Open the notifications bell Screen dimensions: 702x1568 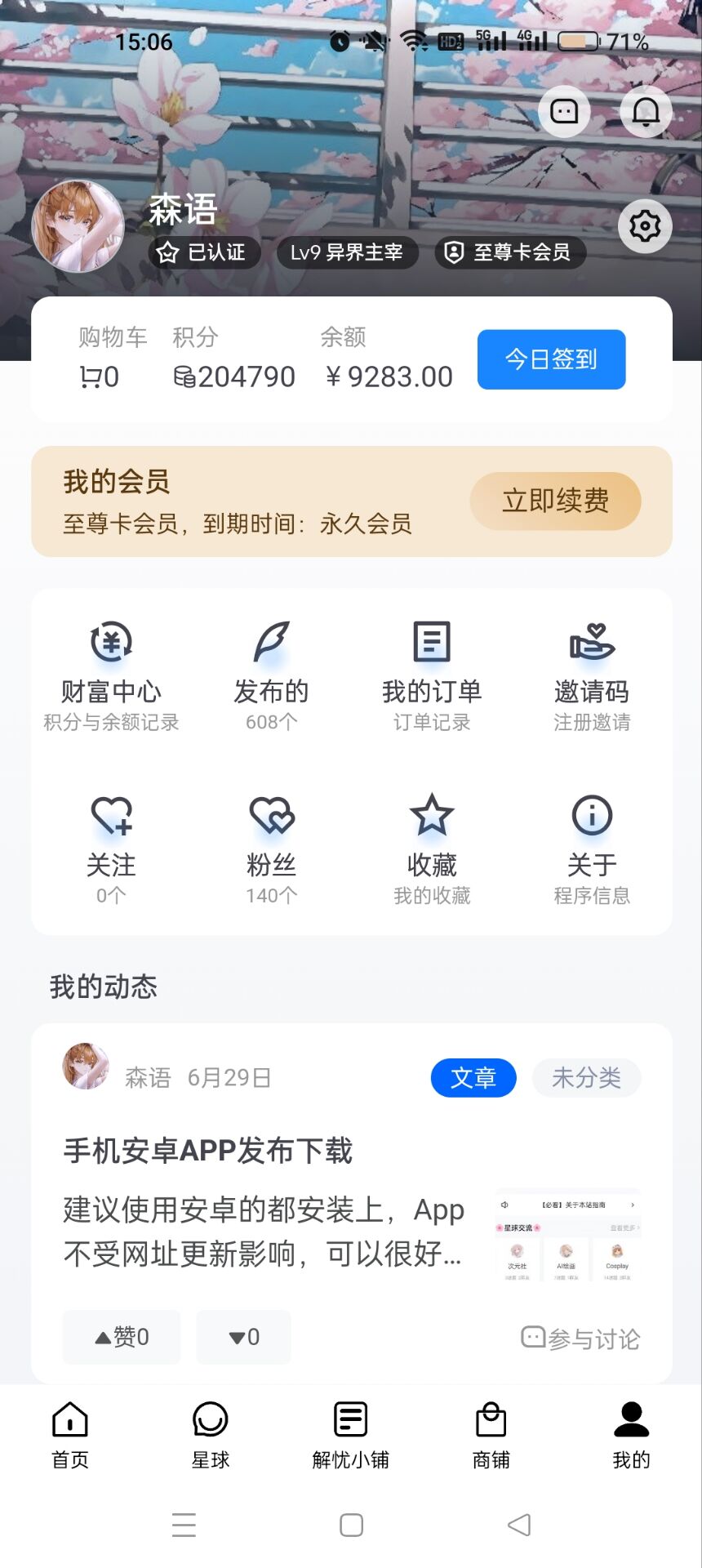click(646, 112)
